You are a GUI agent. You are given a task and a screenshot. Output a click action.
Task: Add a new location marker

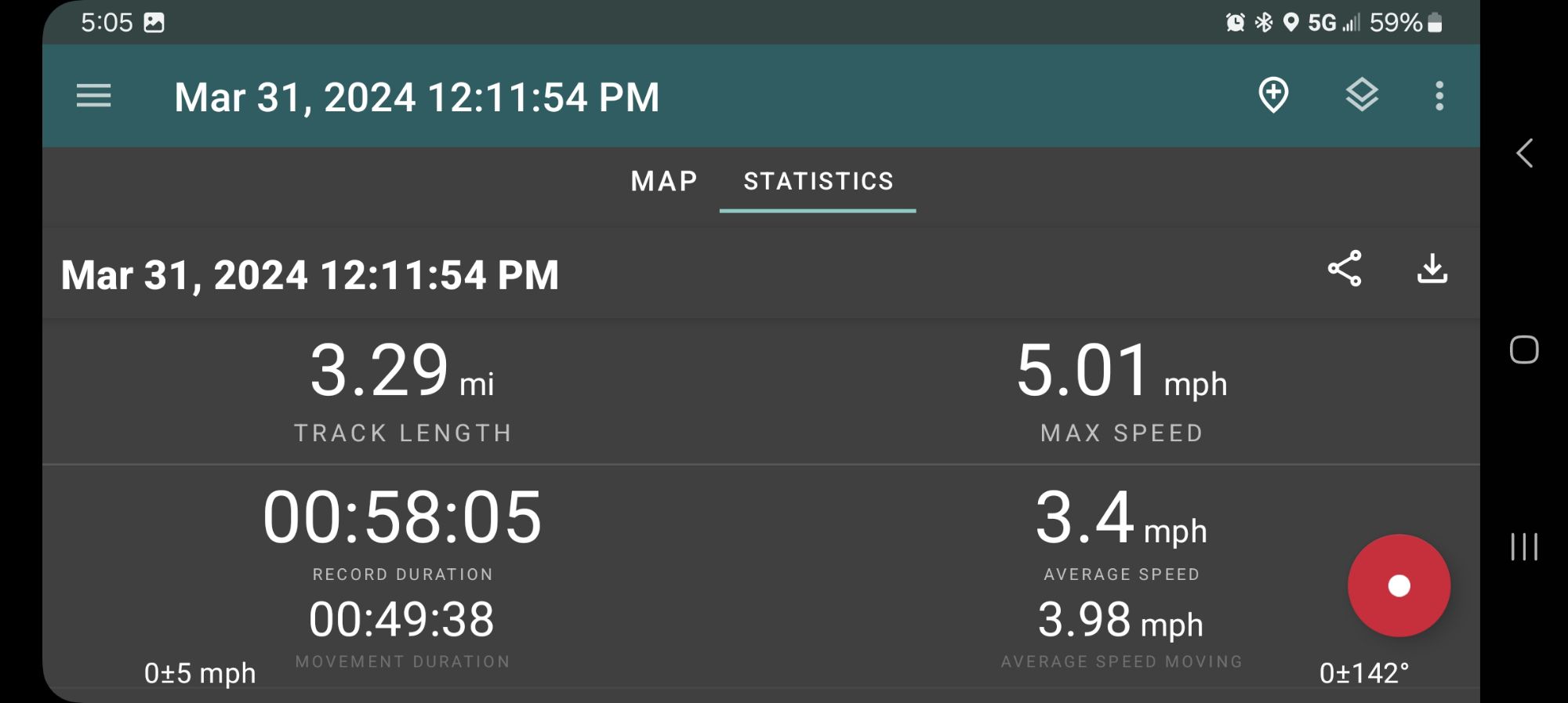[x=1273, y=96]
